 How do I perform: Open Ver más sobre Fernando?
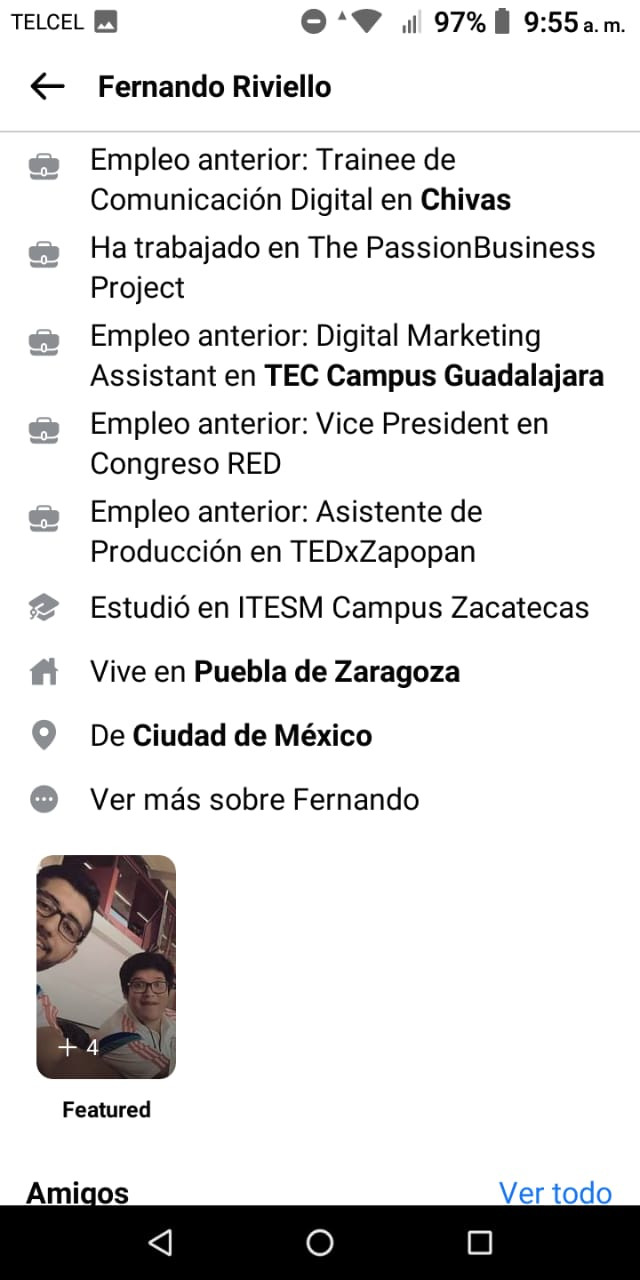[x=320, y=800]
